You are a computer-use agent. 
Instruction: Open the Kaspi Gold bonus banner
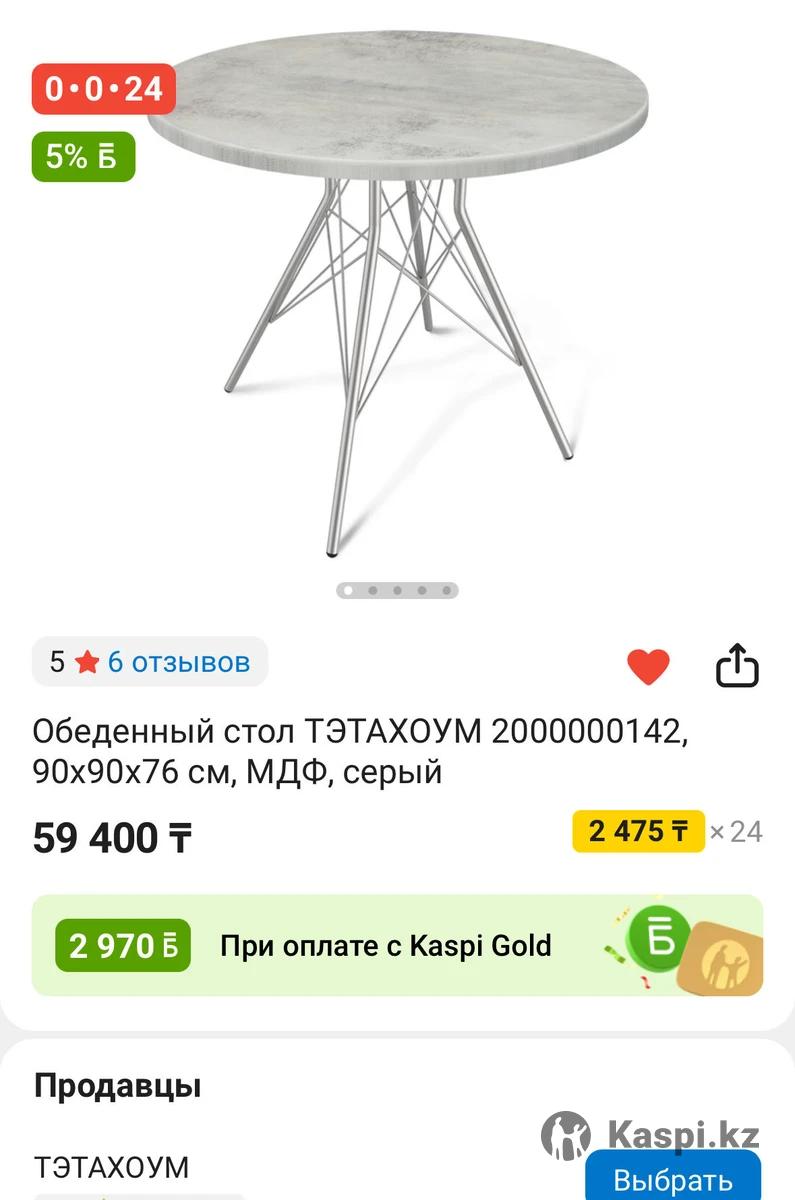[x=397, y=946]
